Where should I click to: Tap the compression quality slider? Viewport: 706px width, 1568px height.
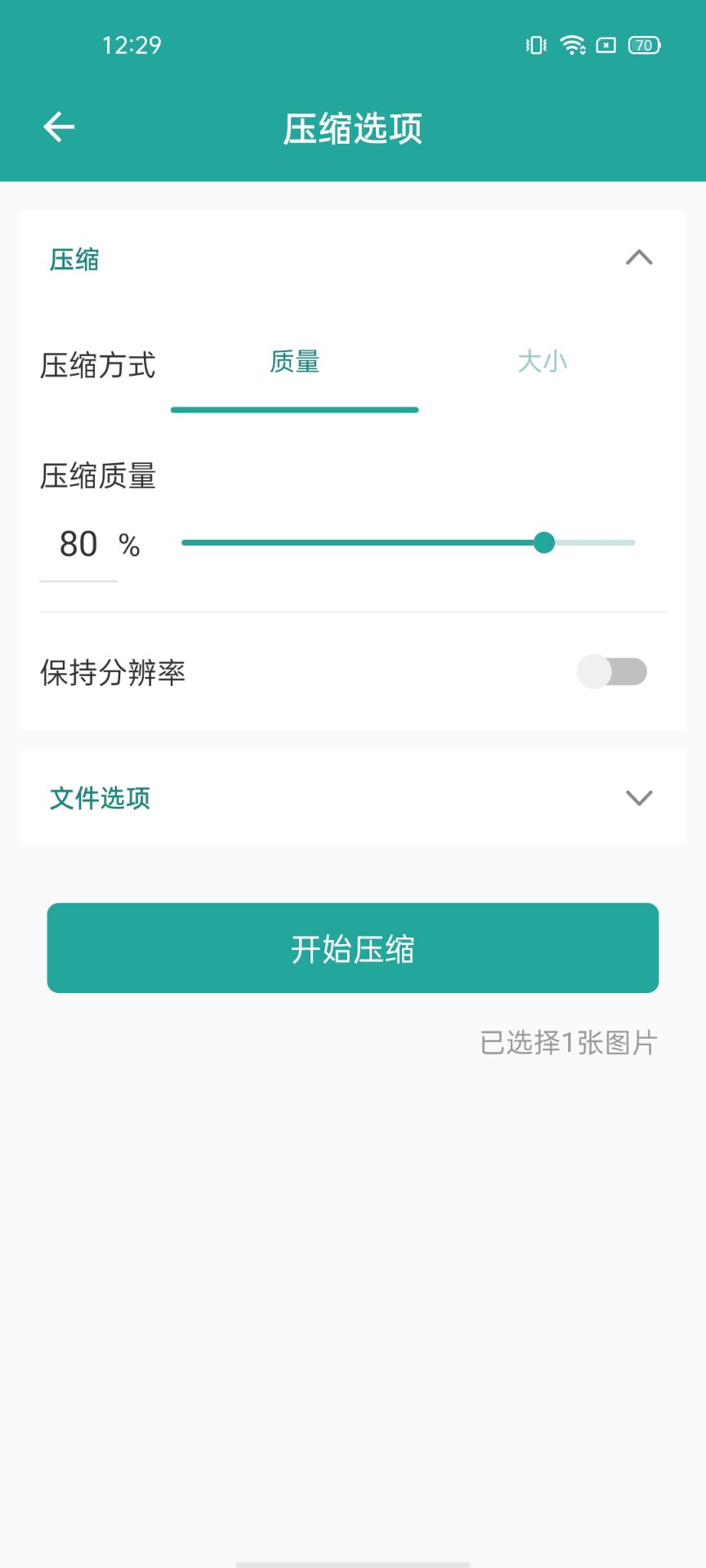click(408, 543)
